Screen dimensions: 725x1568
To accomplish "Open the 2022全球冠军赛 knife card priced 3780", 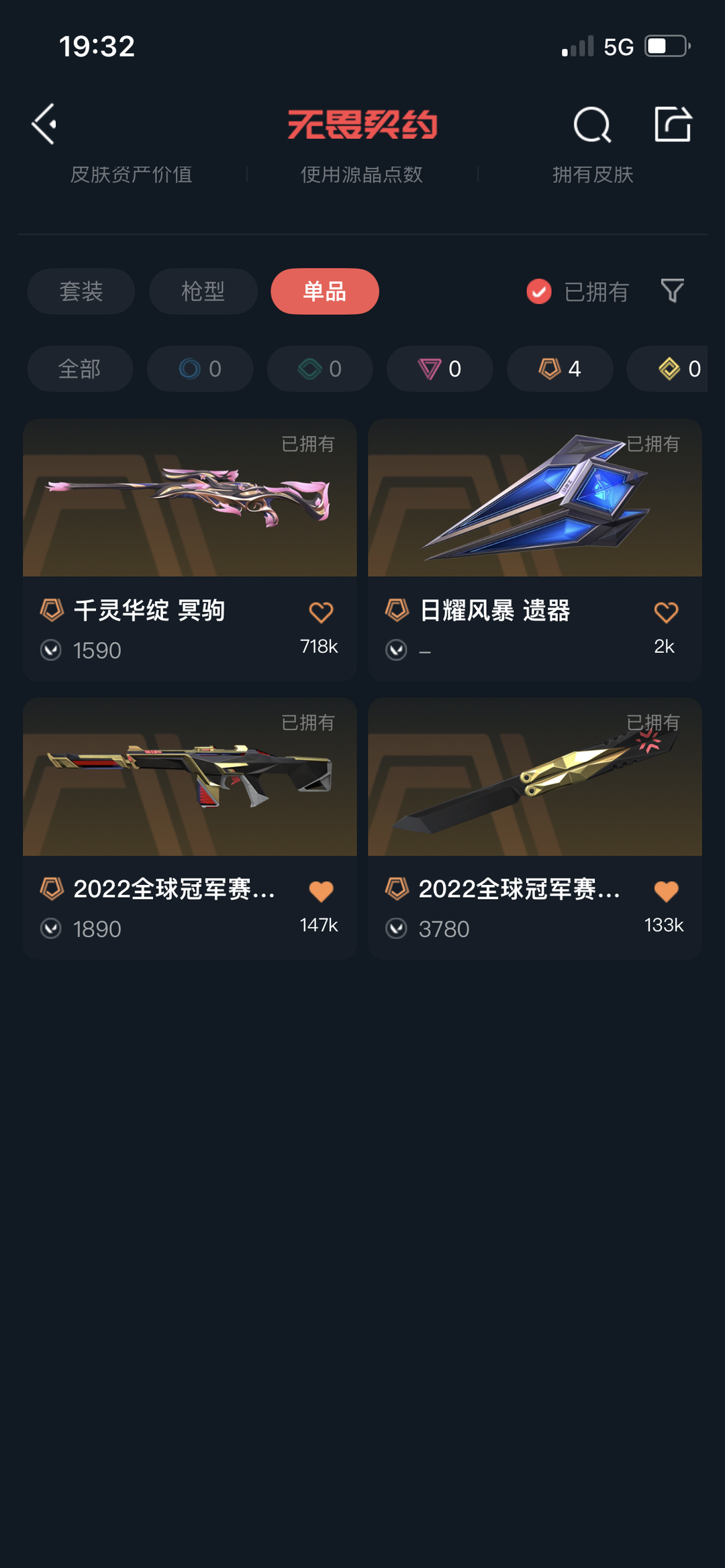I will pos(535,829).
